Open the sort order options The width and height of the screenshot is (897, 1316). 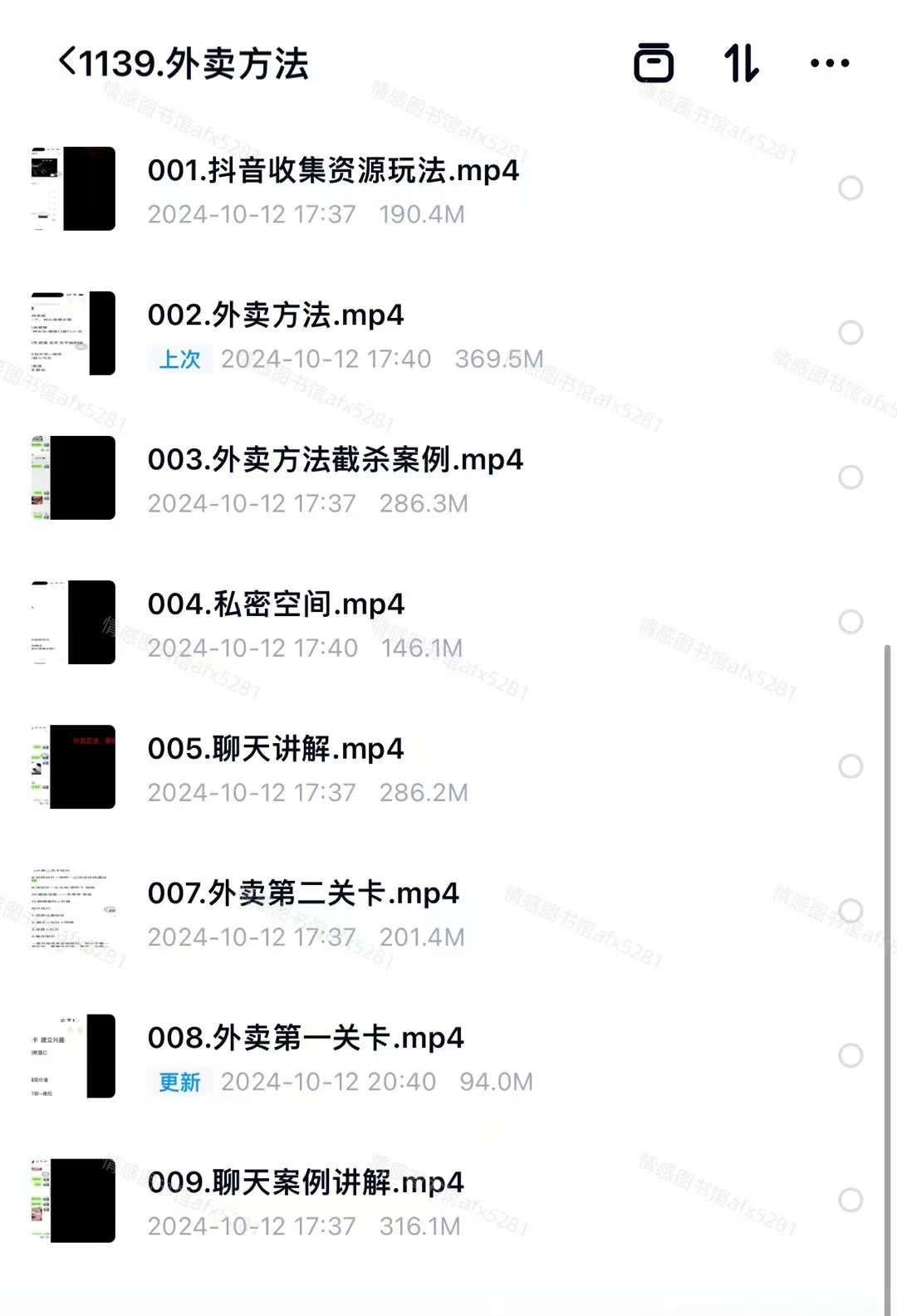[741, 63]
